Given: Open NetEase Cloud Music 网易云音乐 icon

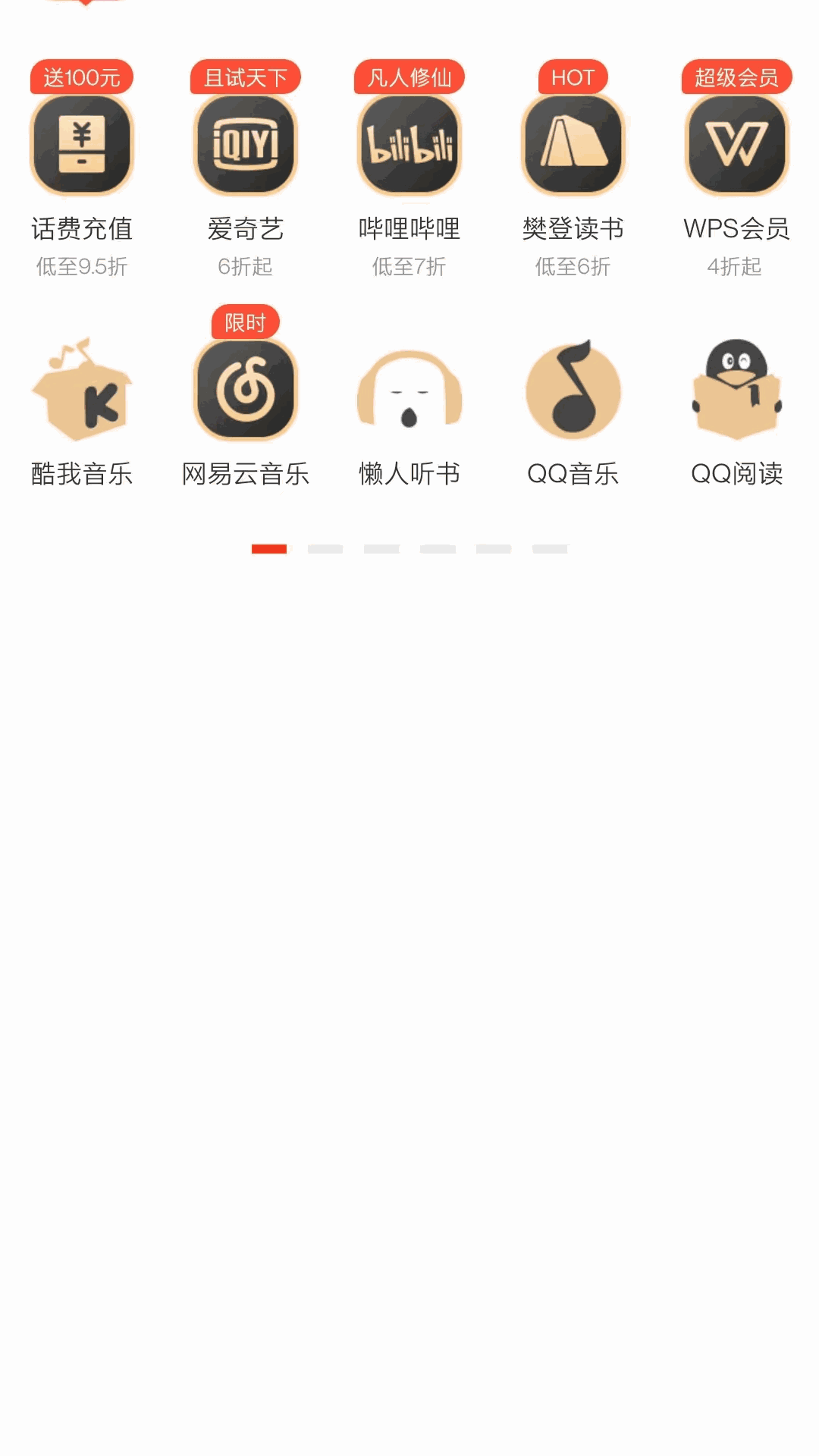Looking at the screenshot, I should (245, 391).
